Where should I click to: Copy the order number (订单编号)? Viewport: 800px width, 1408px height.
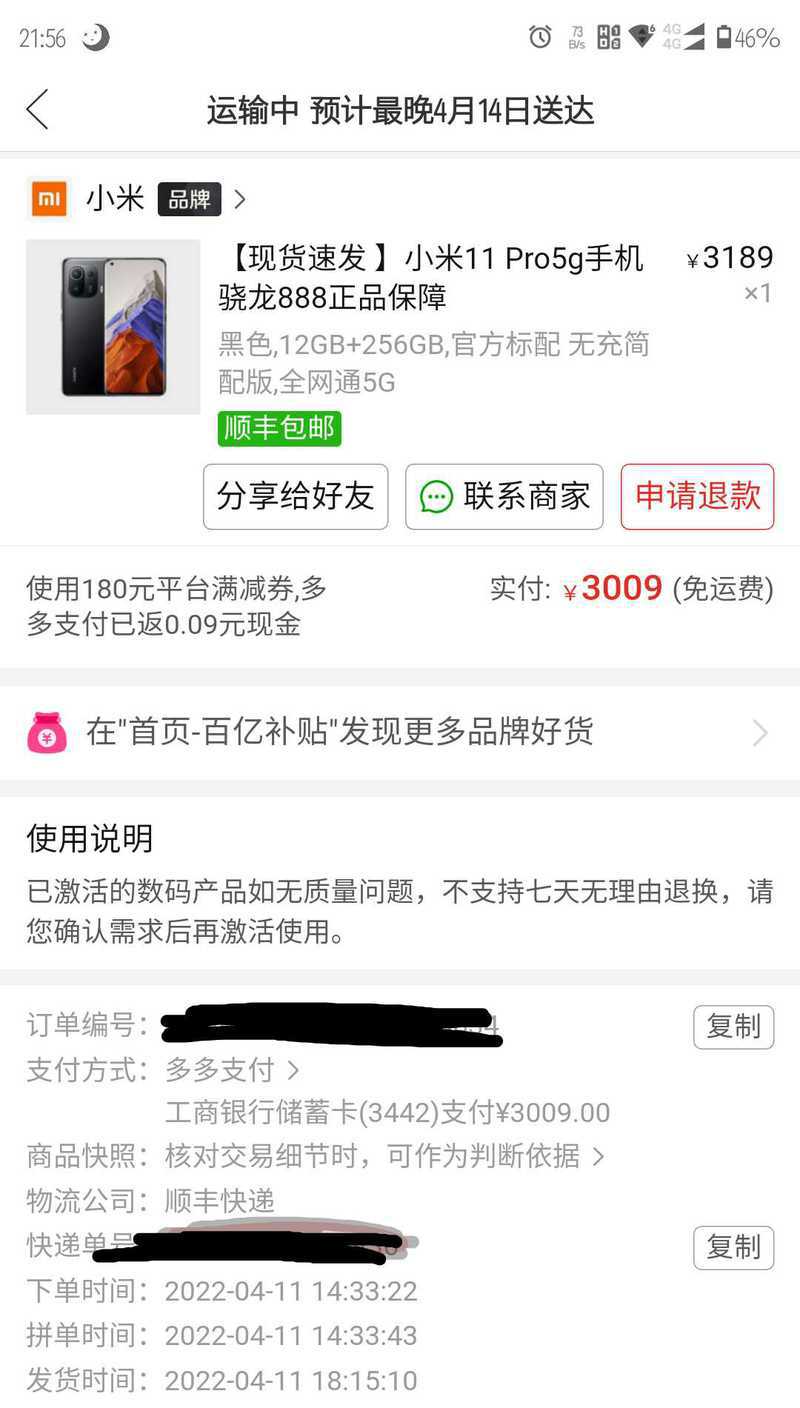click(x=733, y=1027)
